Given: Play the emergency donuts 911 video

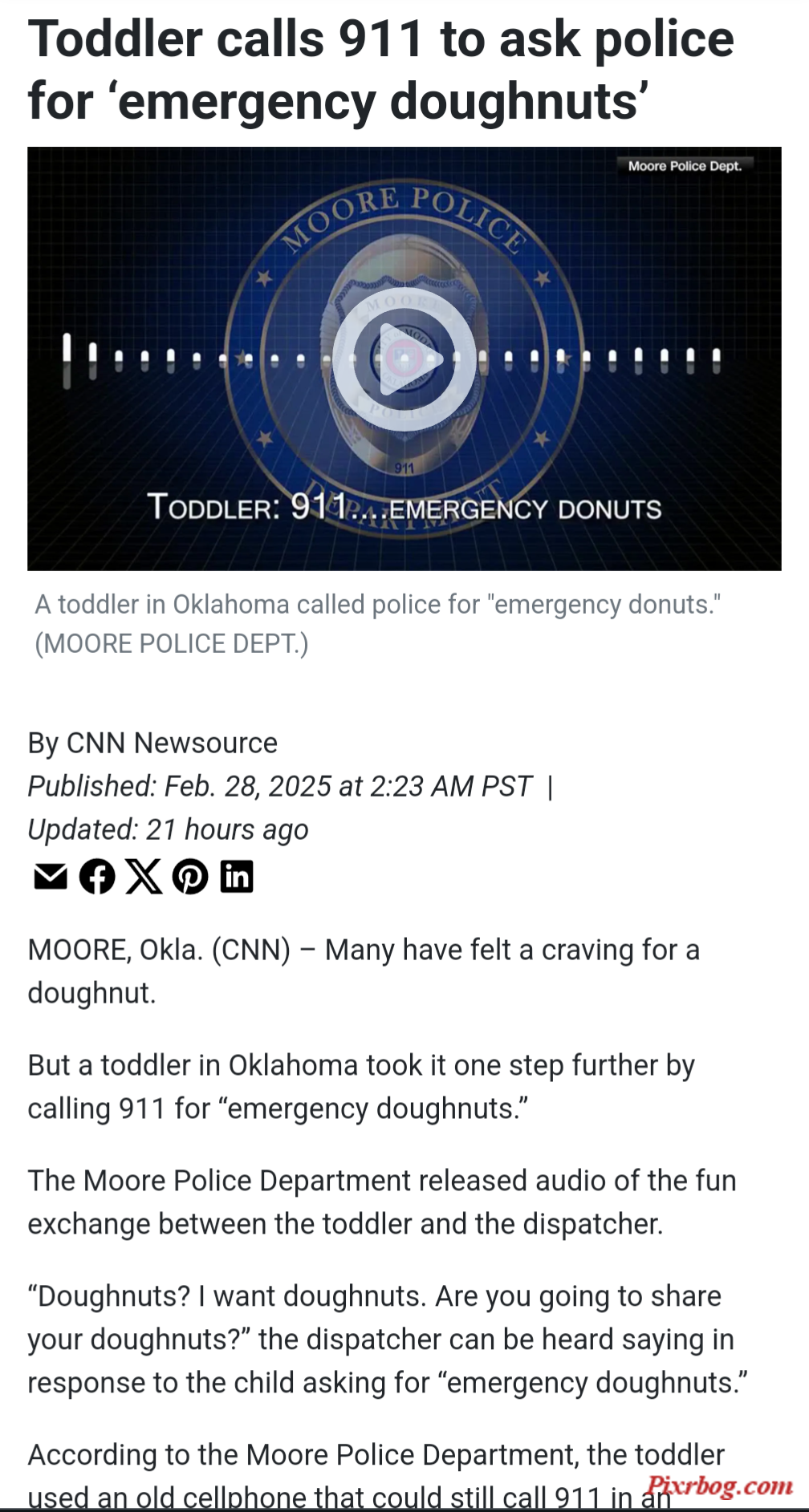Looking at the screenshot, I should pos(404,359).
